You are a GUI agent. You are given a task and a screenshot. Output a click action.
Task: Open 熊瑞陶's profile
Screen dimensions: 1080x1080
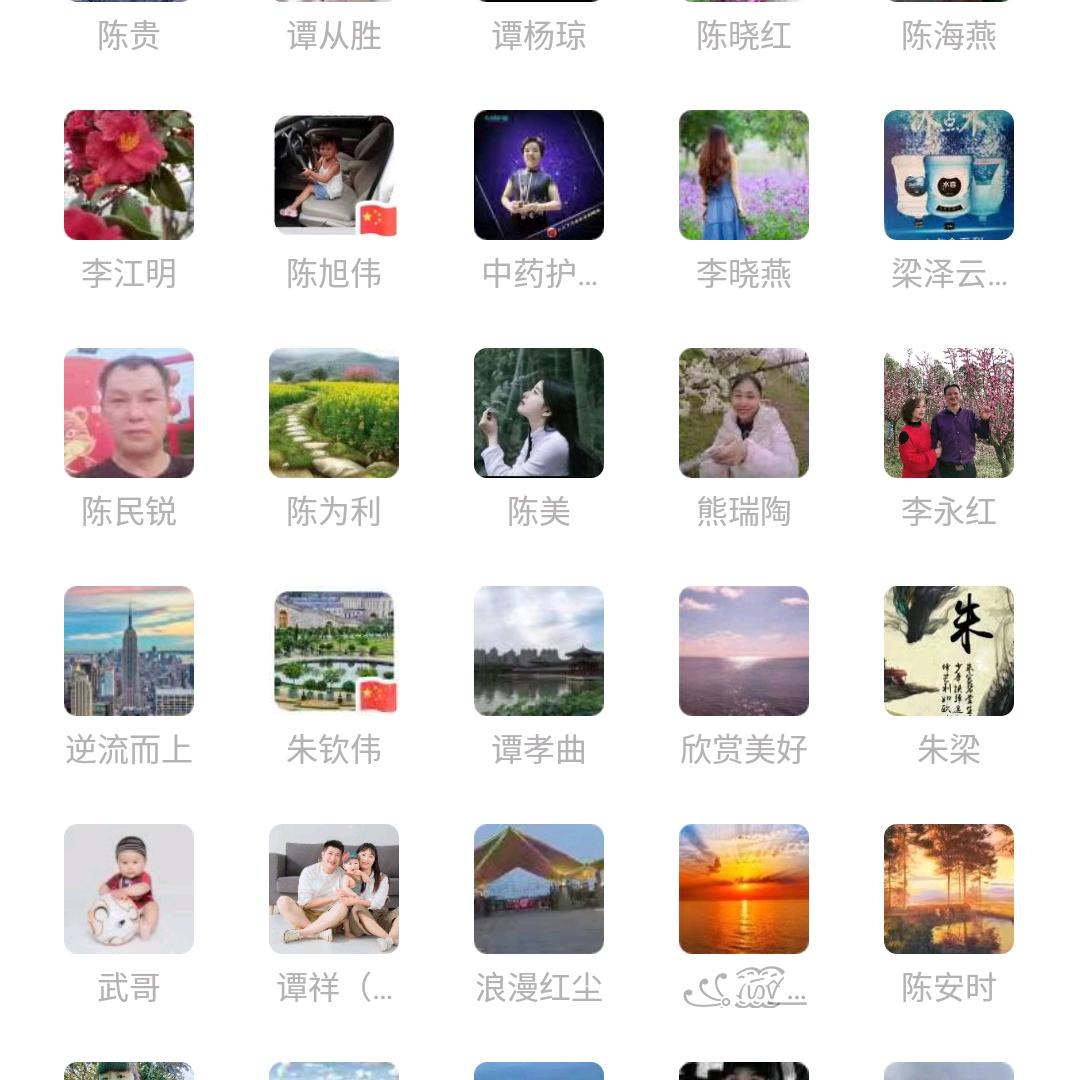point(744,413)
